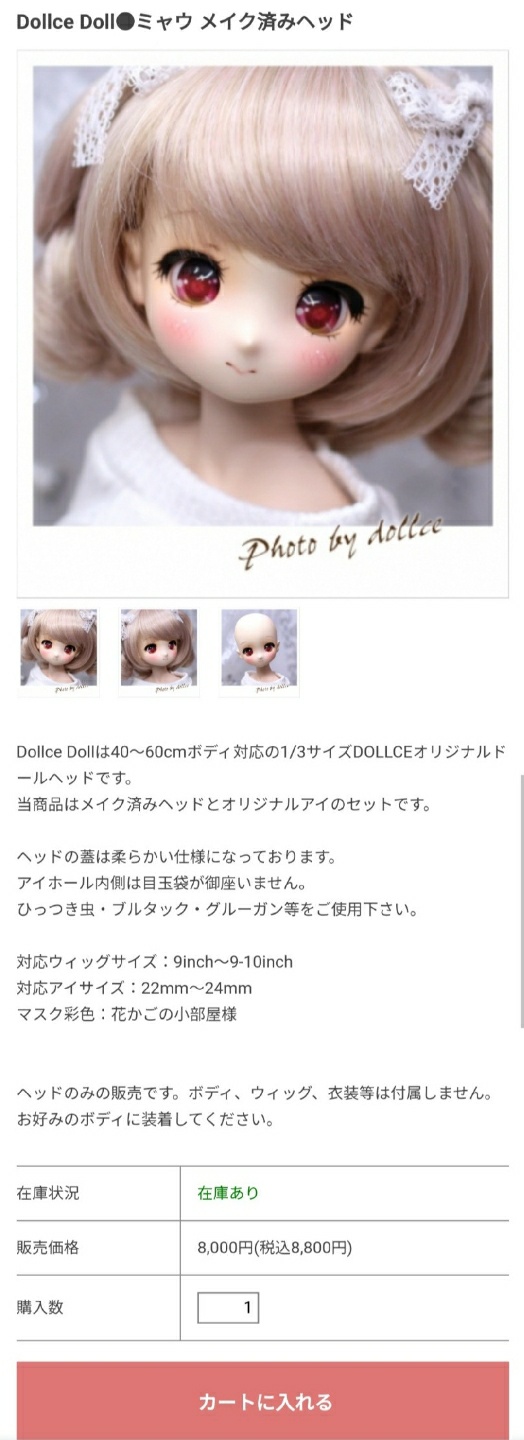Tap カートに入れる to add to cart
This screenshot has height=1440, width=524.
click(263, 1401)
